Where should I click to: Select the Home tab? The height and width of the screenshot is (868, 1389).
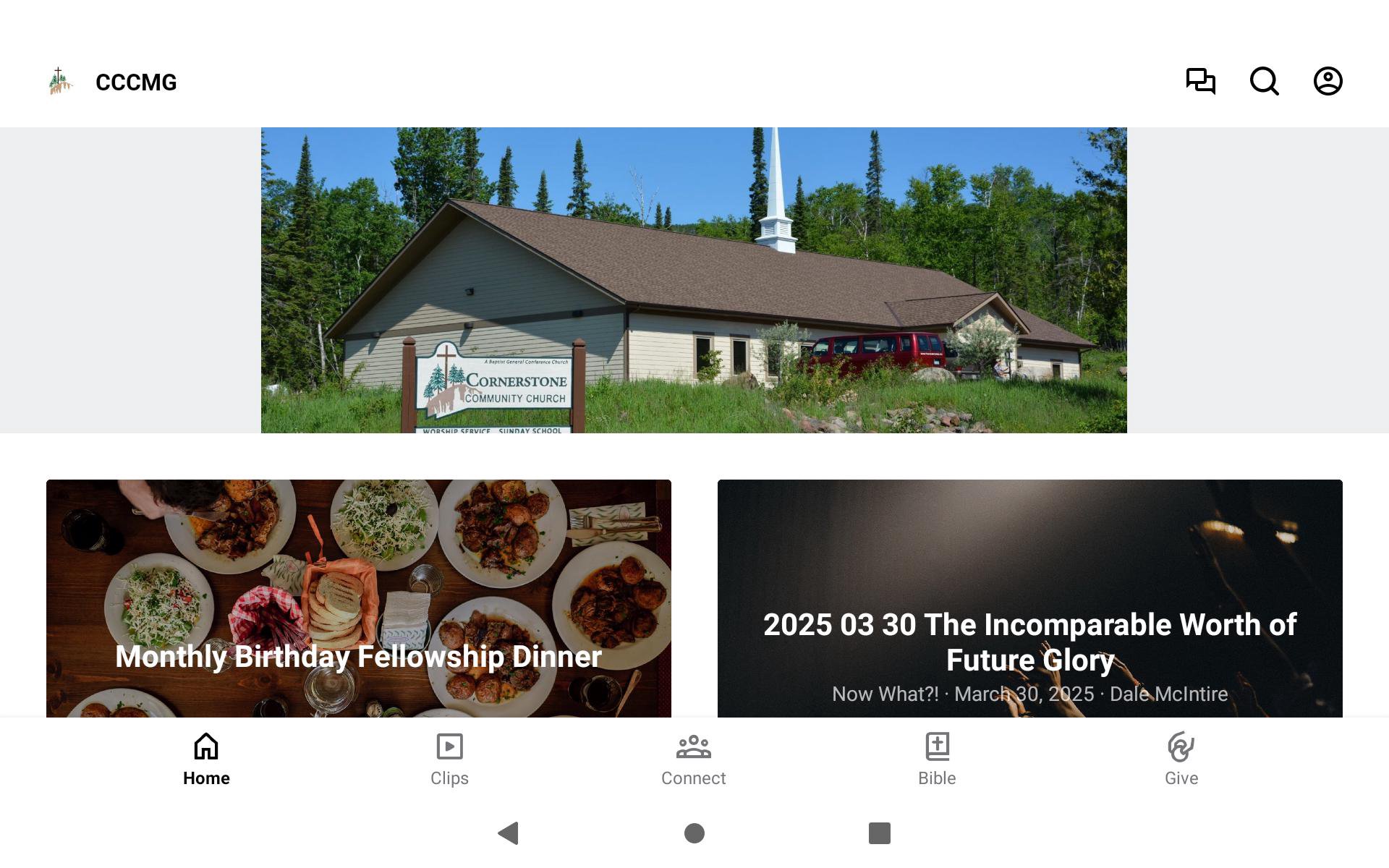click(x=206, y=759)
